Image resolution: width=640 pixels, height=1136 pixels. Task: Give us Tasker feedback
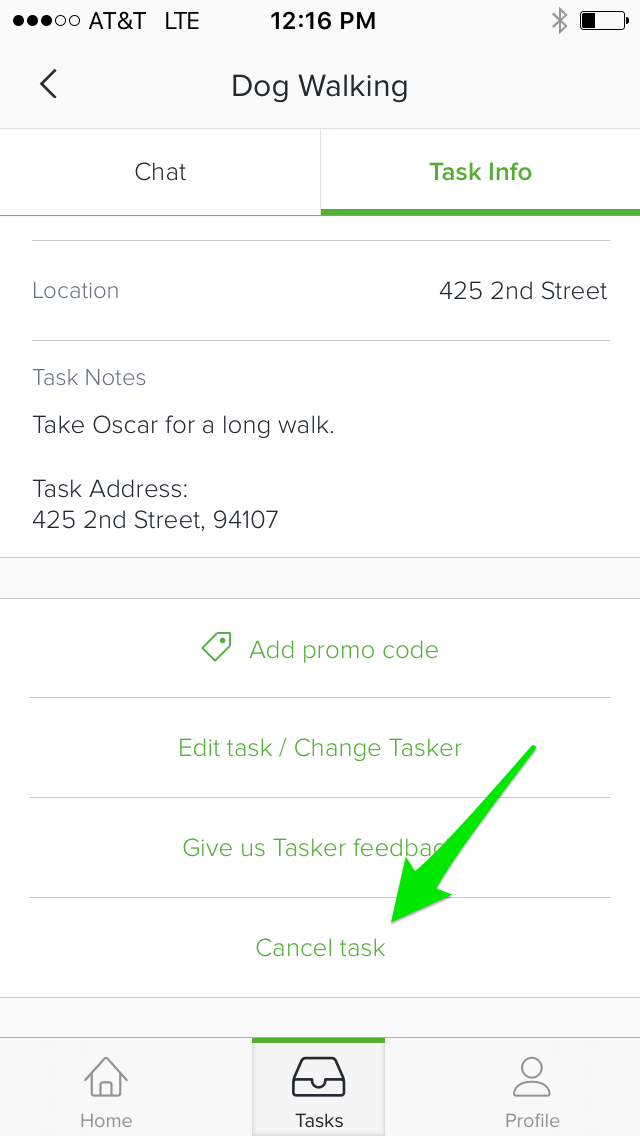[x=320, y=847]
